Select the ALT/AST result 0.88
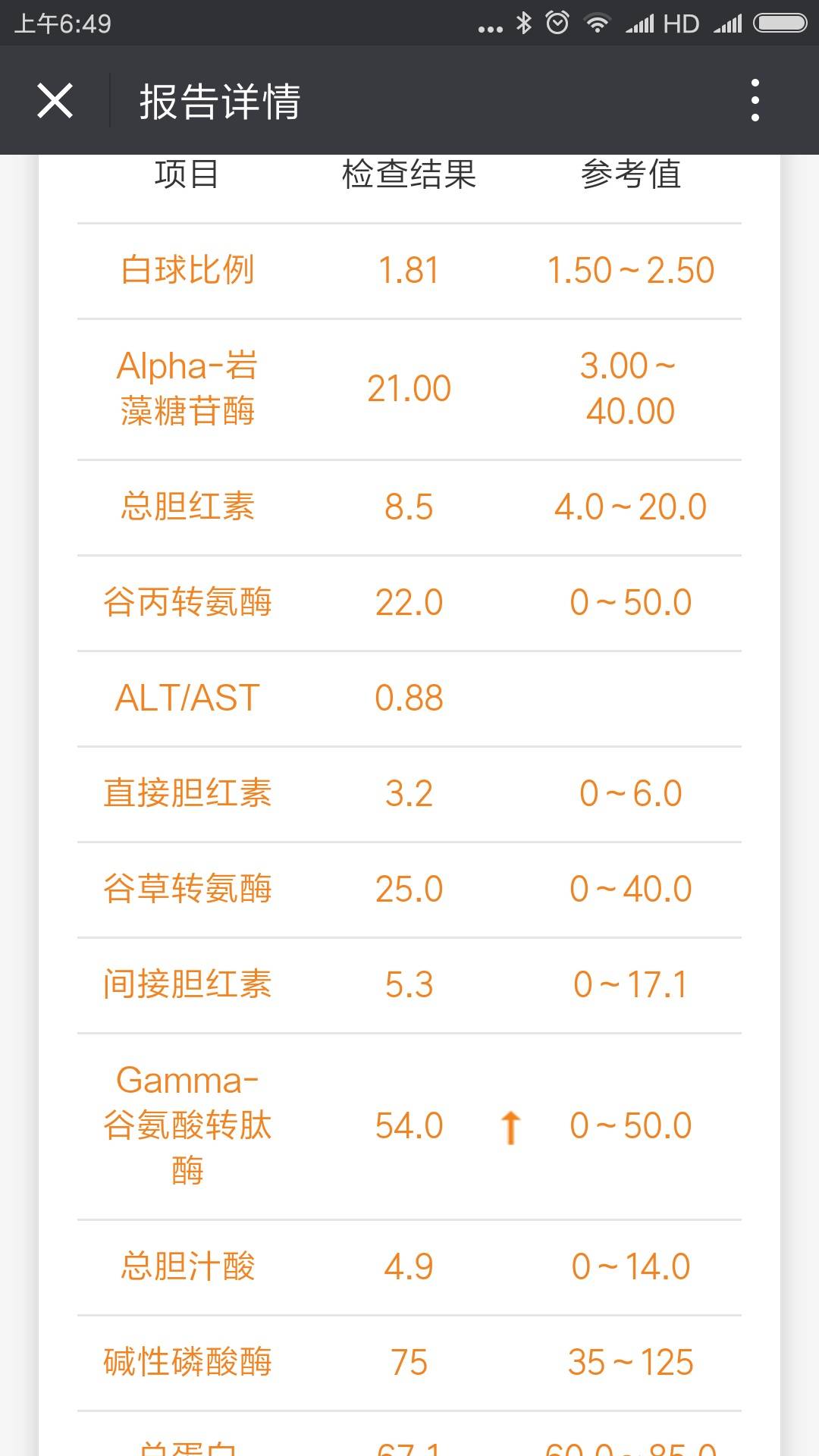Viewport: 819px width, 1456px height. (x=409, y=698)
